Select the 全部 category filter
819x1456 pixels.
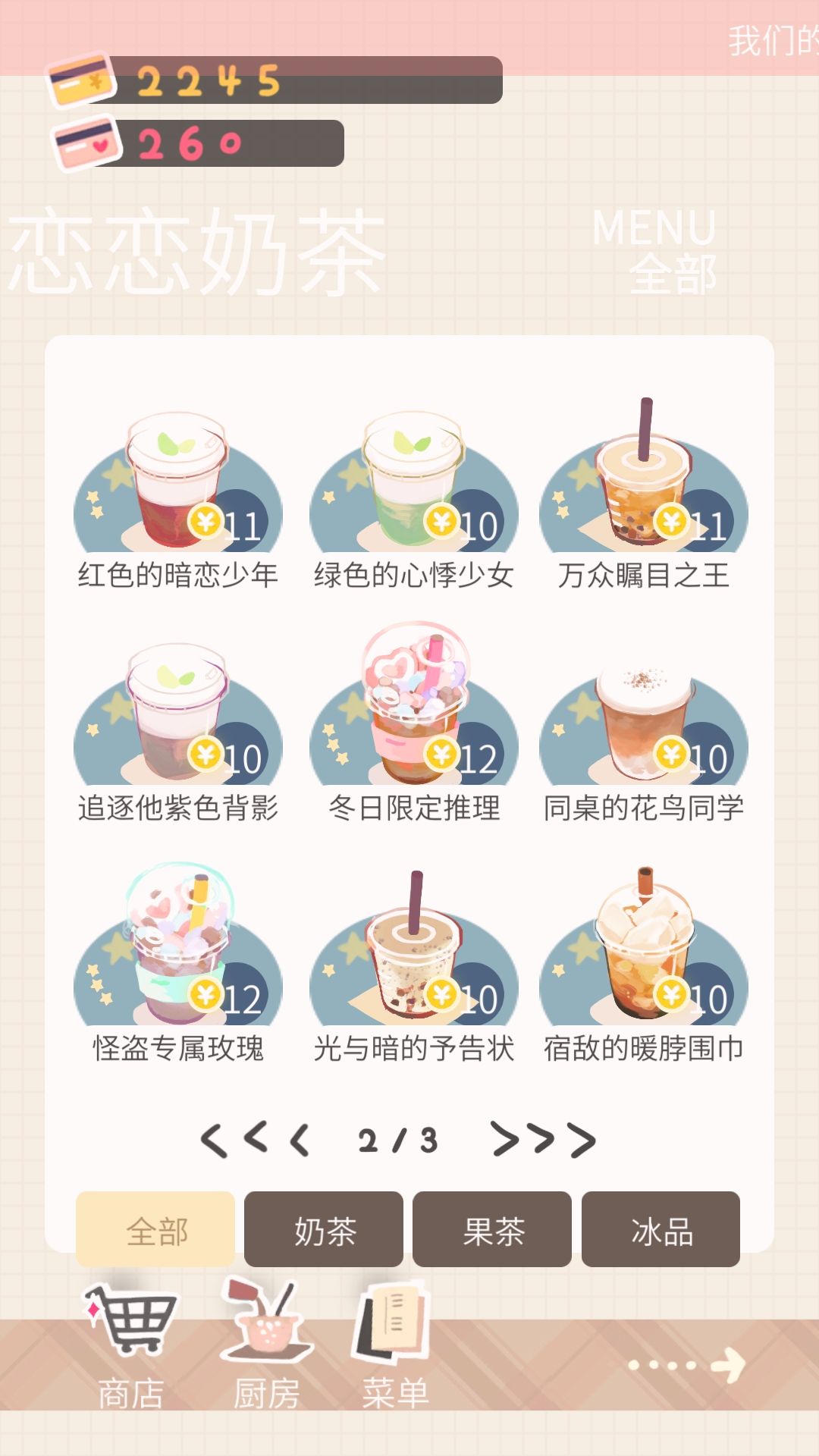[155, 1228]
